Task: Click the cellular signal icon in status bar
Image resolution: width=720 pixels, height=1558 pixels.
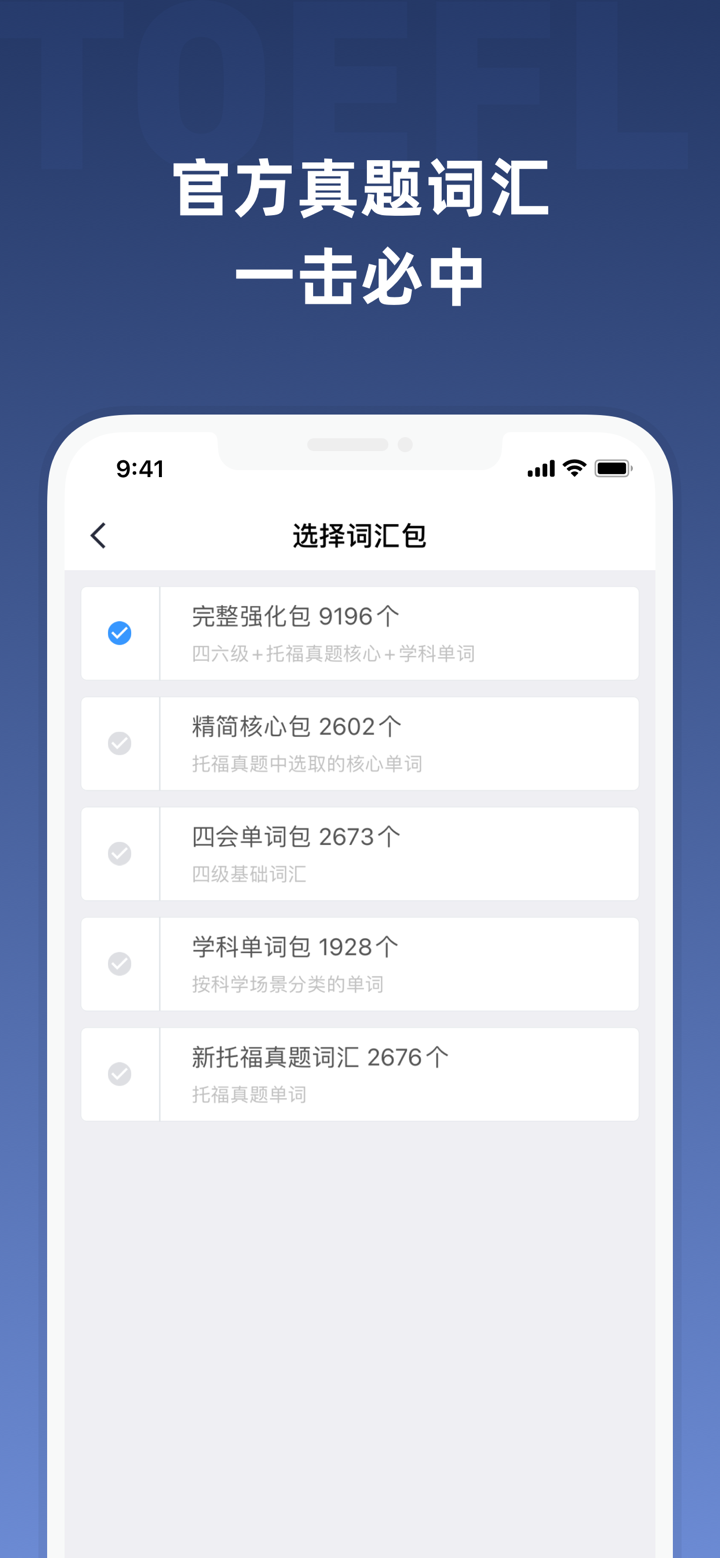Action: 541,467
